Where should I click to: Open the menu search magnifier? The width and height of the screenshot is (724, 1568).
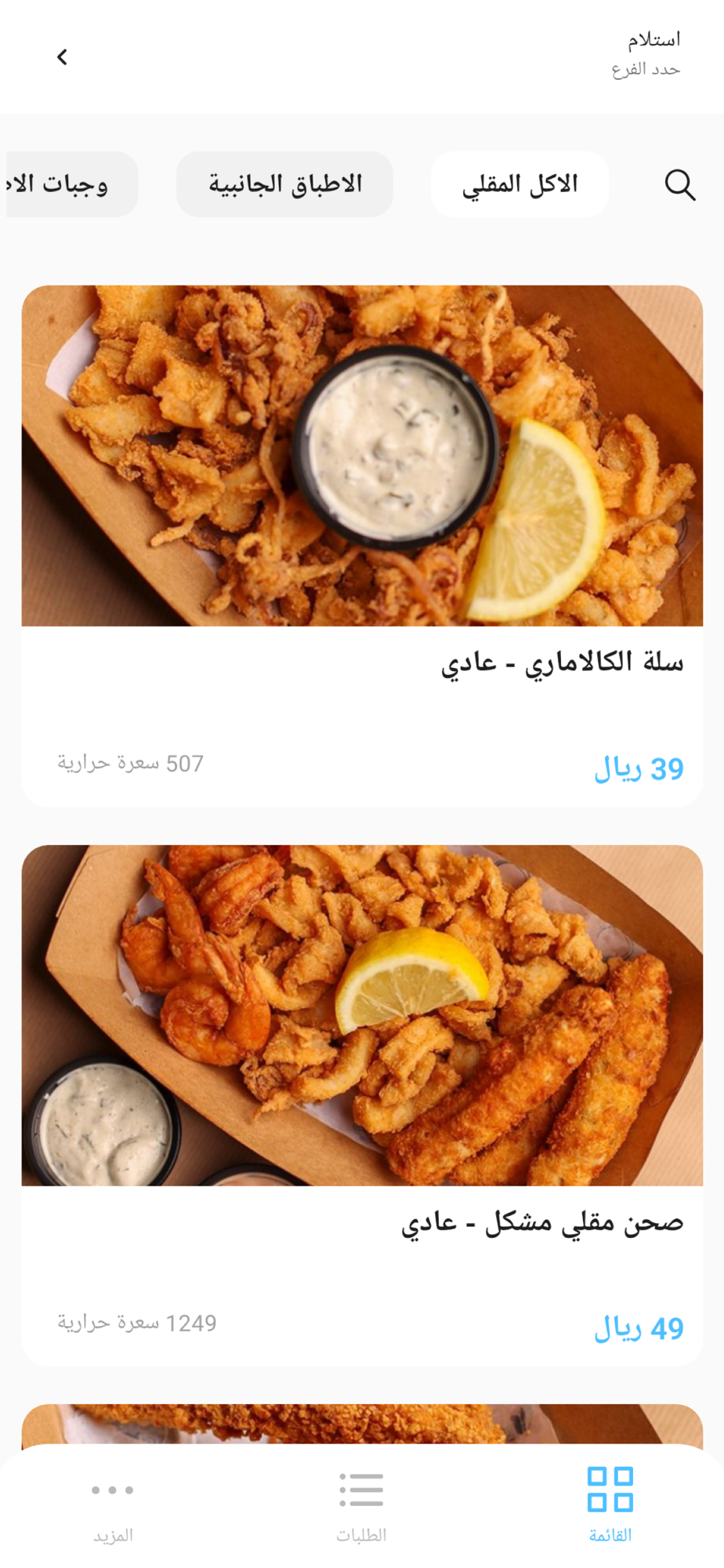679,185
